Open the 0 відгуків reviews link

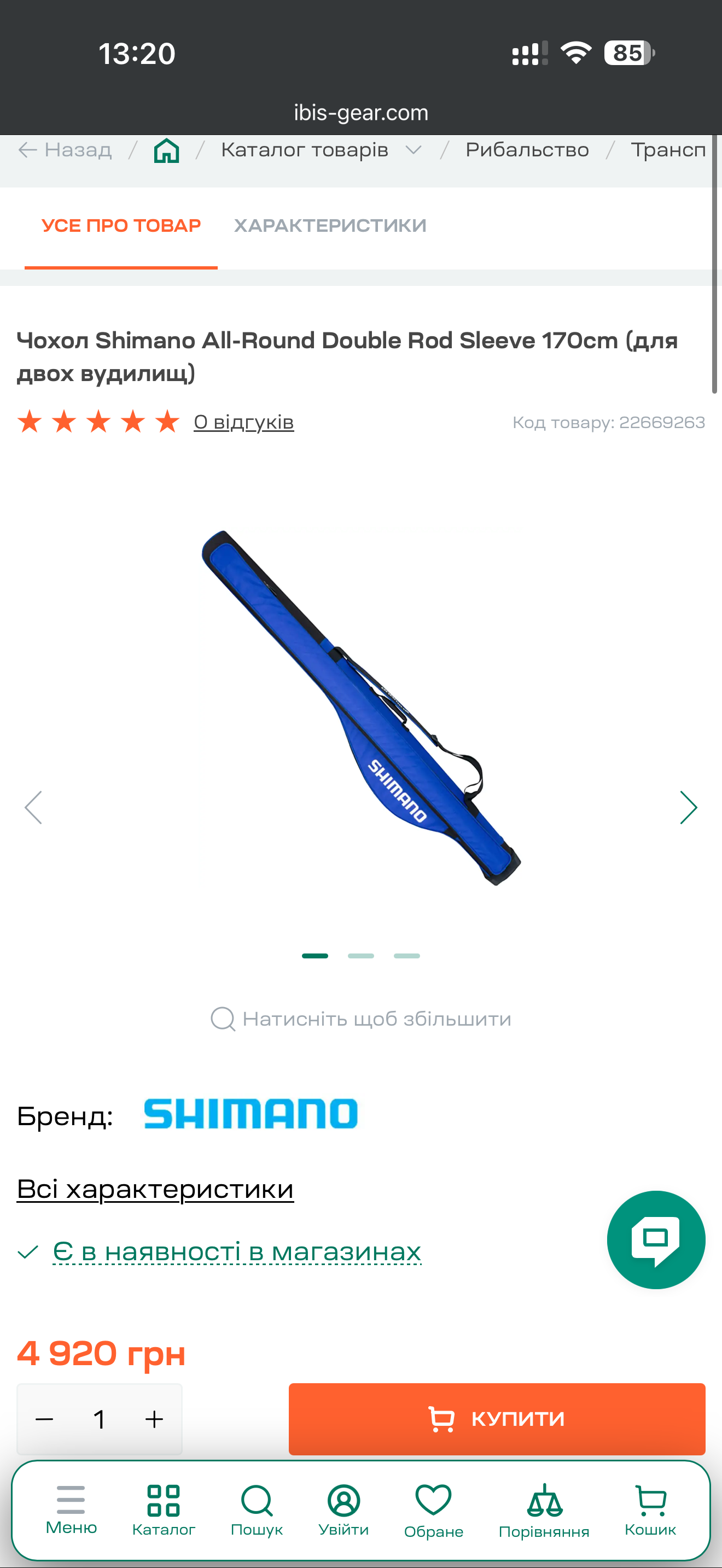243,422
